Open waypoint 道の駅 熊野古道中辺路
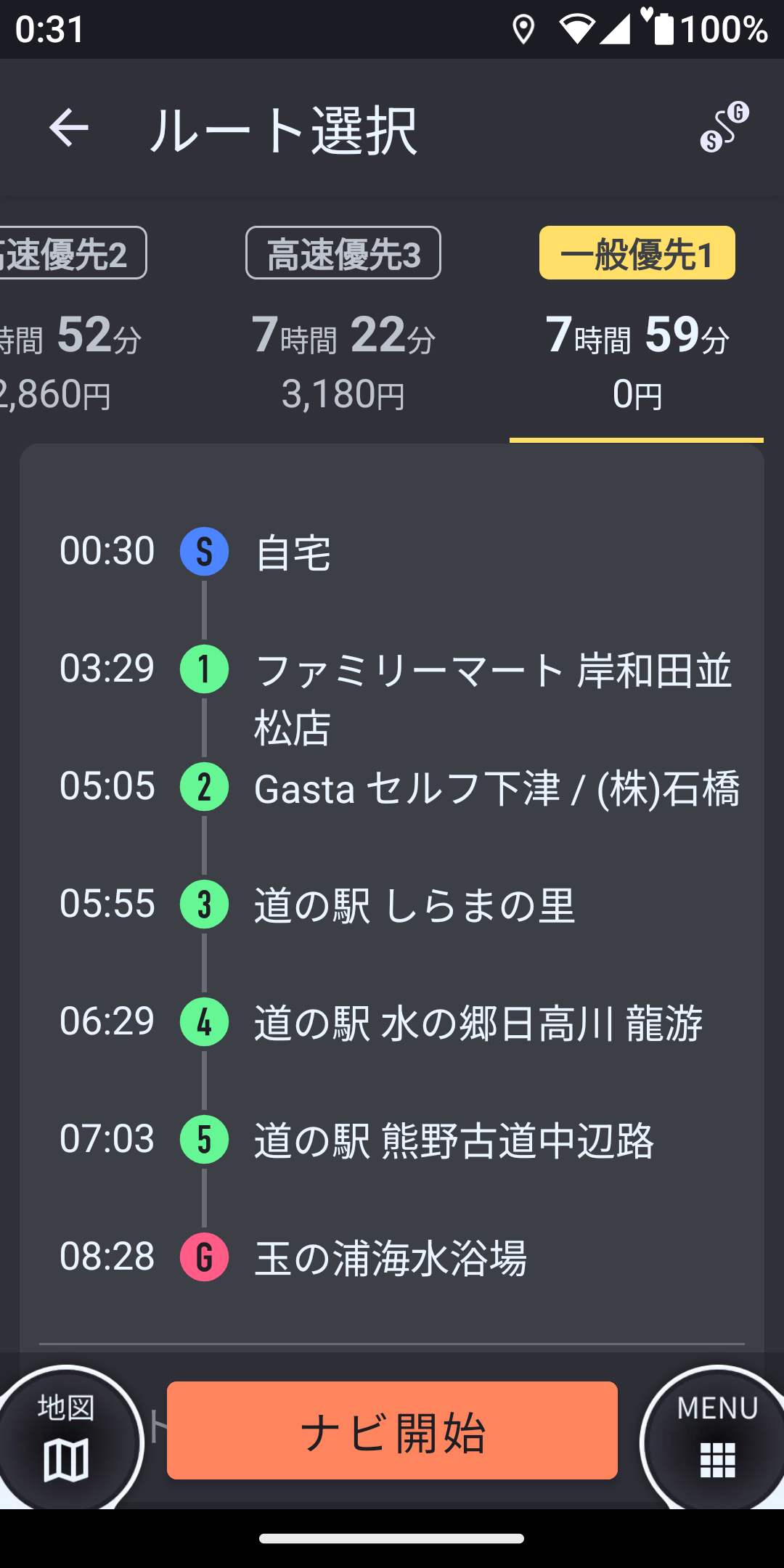This screenshot has height=1568, width=784. 454,1141
